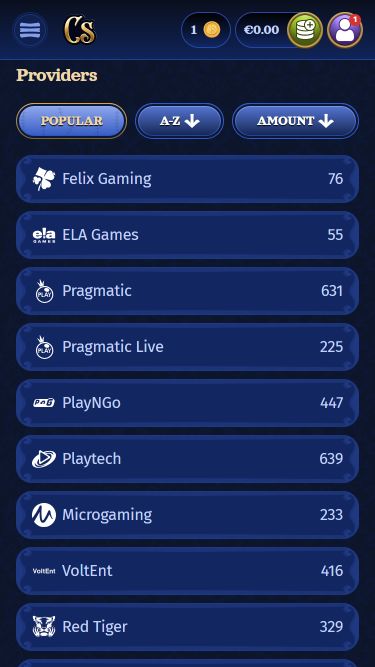Sort providers by Amount
Viewport: 375px width, 667px height.
tap(295, 121)
